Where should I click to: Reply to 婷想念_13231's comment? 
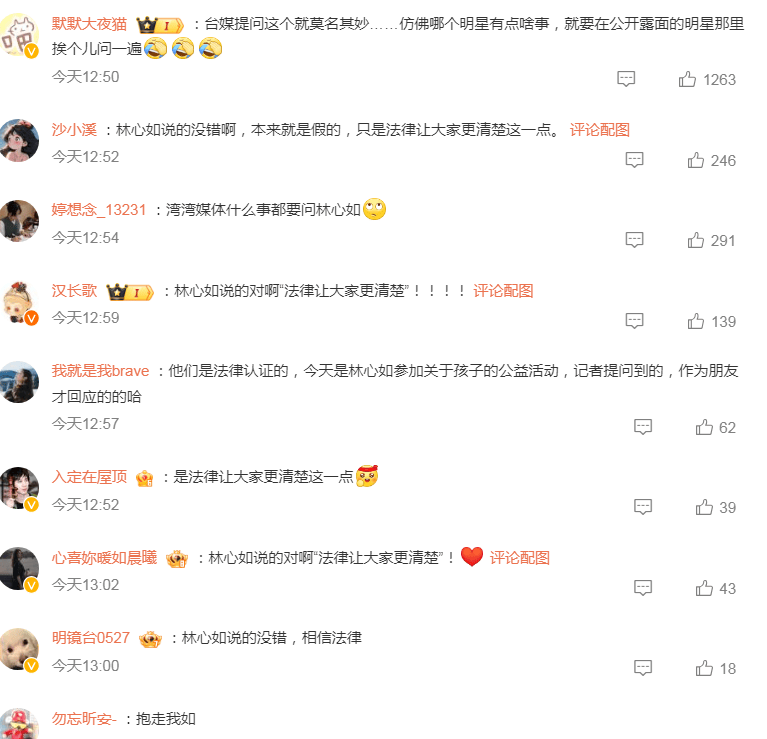(634, 240)
